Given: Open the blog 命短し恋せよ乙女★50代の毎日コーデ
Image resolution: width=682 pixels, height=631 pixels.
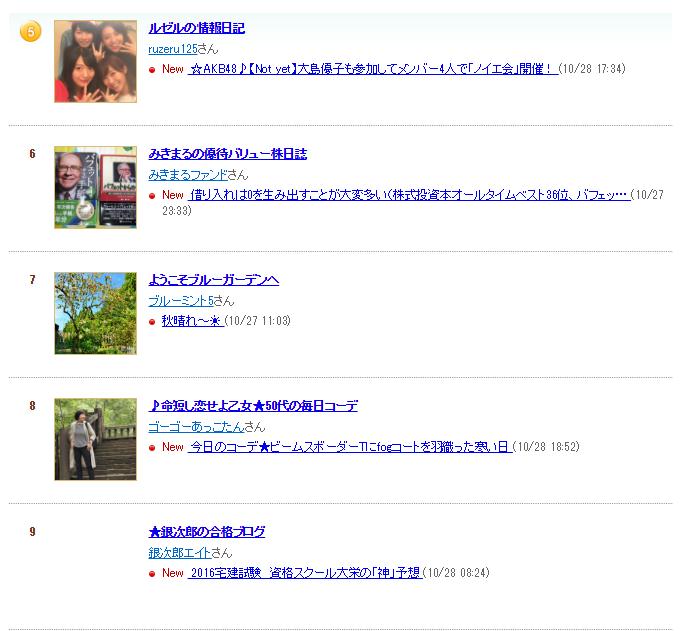Looking at the screenshot, I should coord(253,406).
